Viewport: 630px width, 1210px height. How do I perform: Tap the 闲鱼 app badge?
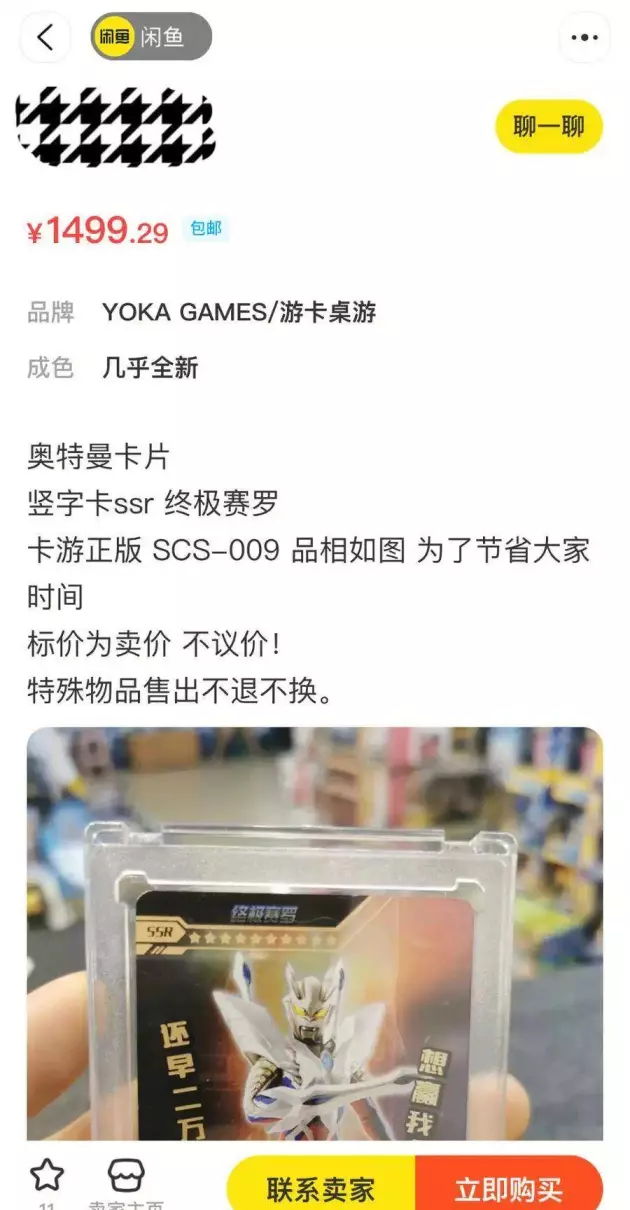tap(150, 37)
